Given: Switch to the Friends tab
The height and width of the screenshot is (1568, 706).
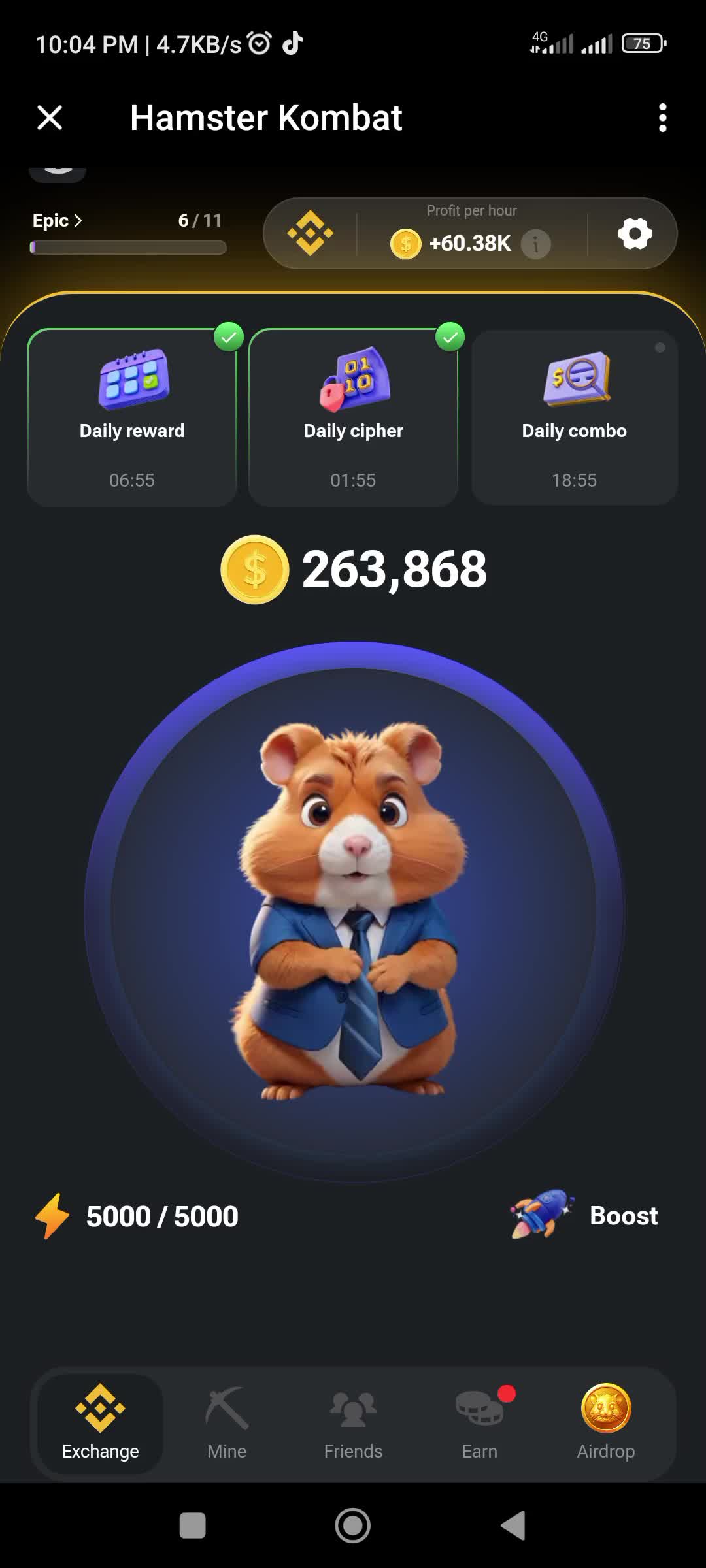Looking at the screenshot, I should tap(353, 1423).
